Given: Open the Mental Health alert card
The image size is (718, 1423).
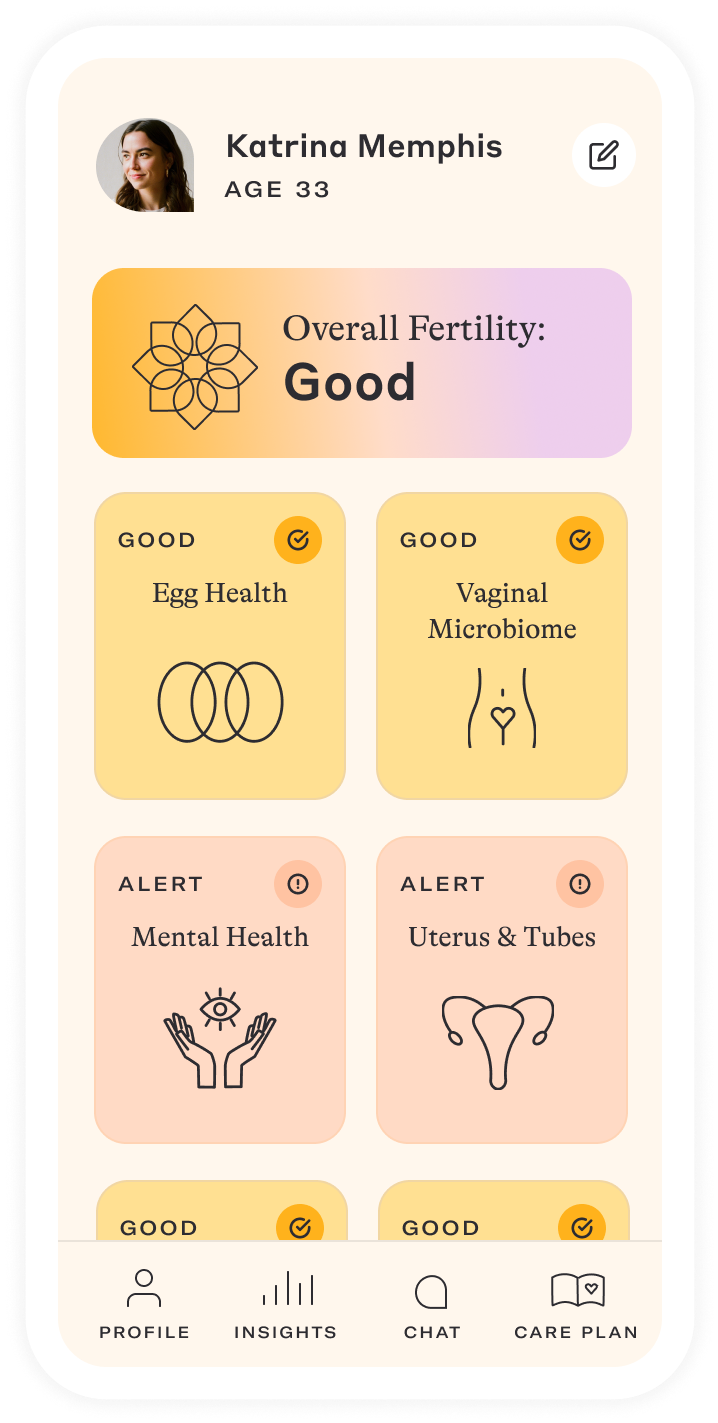Looking at the screenshot, I should coord(220,989).
